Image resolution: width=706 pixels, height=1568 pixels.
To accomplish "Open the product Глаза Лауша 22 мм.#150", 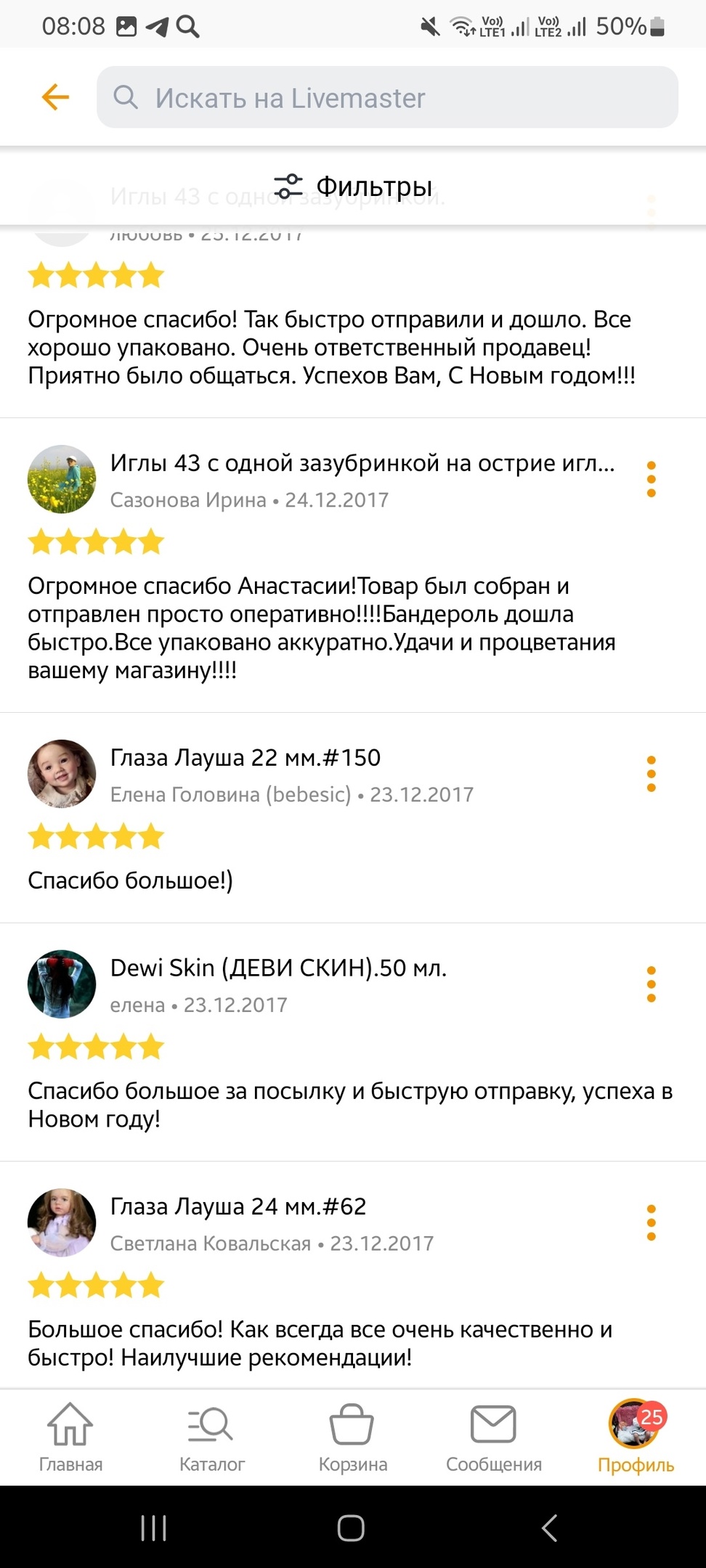I will [246, 758].
